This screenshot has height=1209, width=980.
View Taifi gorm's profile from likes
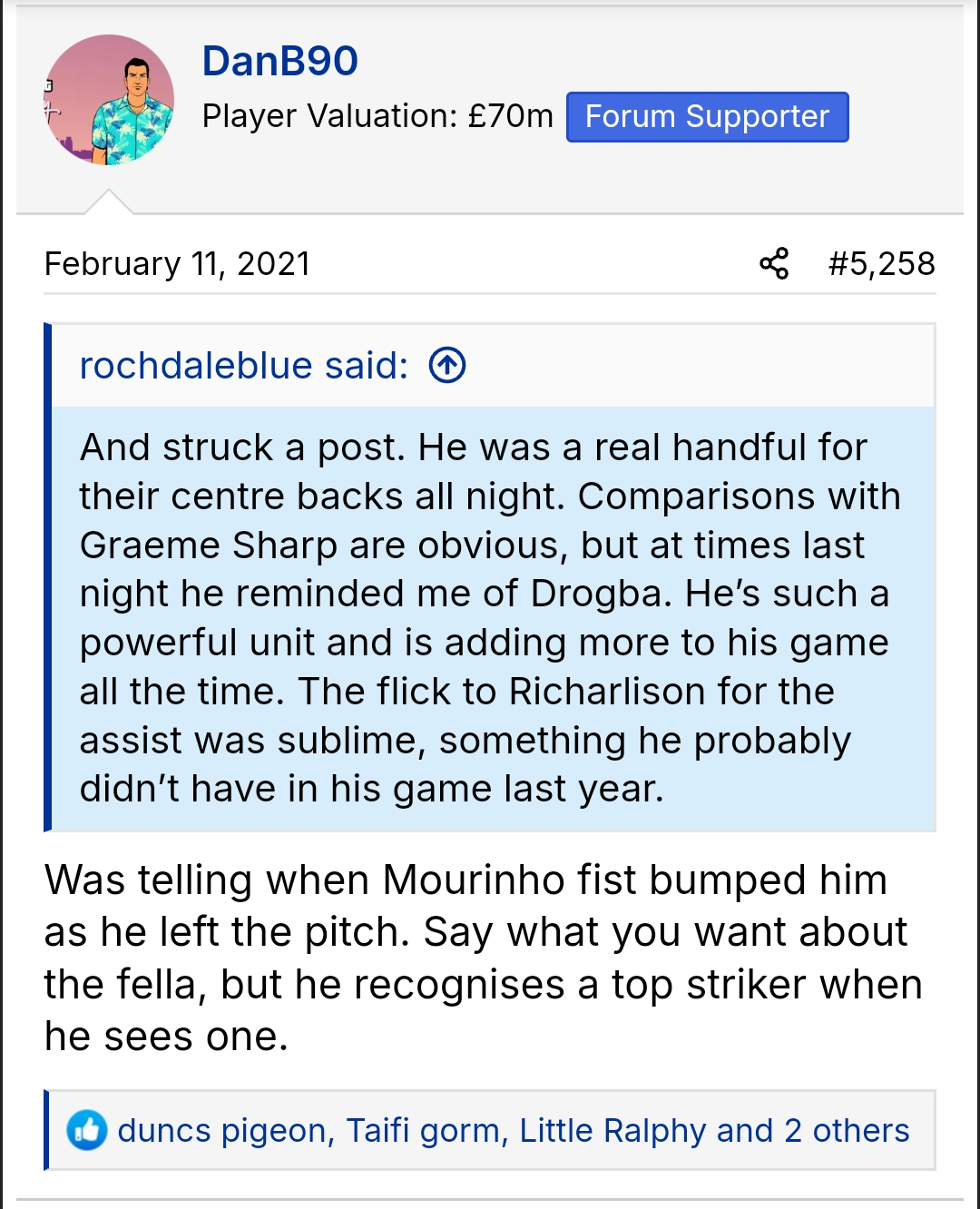pos(425,1131)
